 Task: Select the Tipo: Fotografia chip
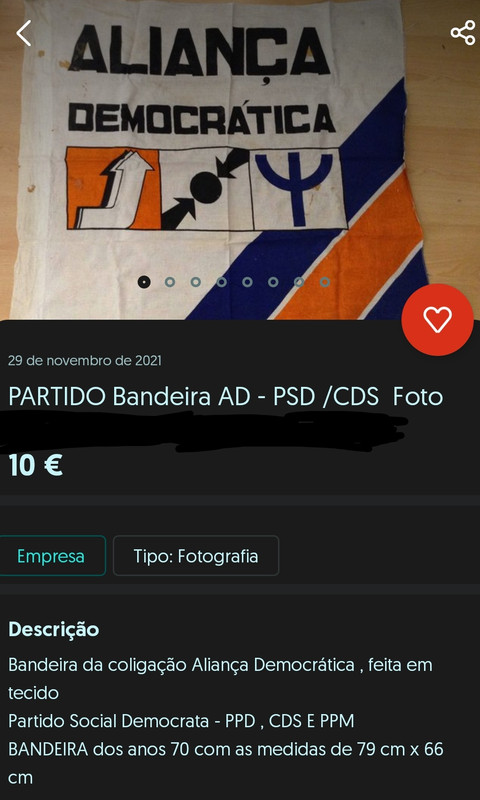pyautogui.click(x=196, y=556)
